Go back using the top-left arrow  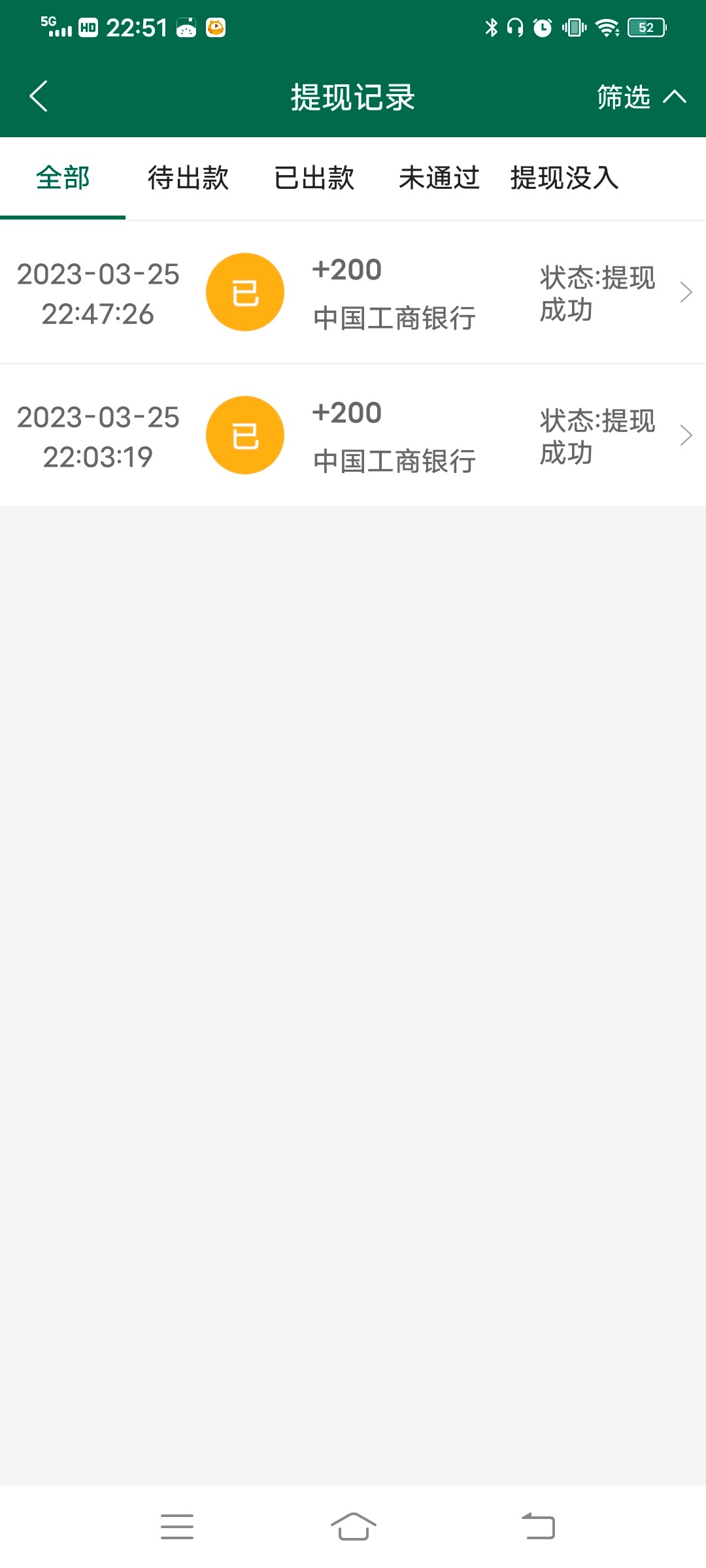[39, 97]
